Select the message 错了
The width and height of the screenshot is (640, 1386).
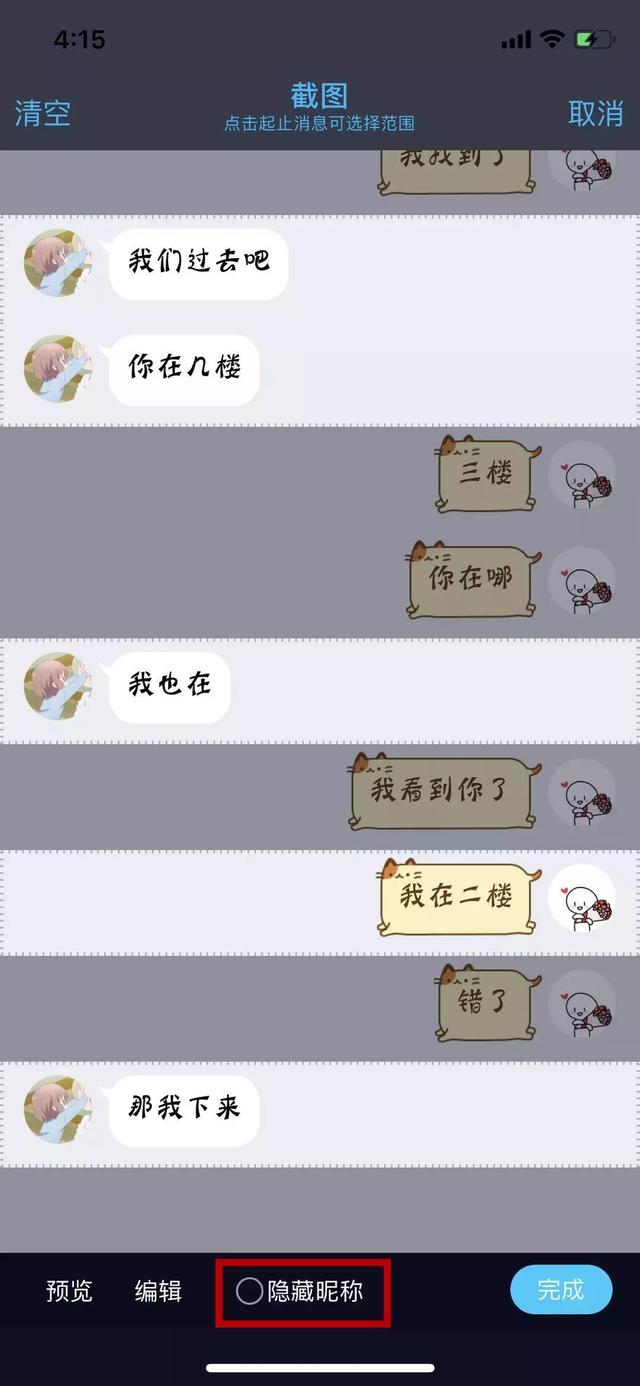pyautogui.click(x=485, y=1003)
